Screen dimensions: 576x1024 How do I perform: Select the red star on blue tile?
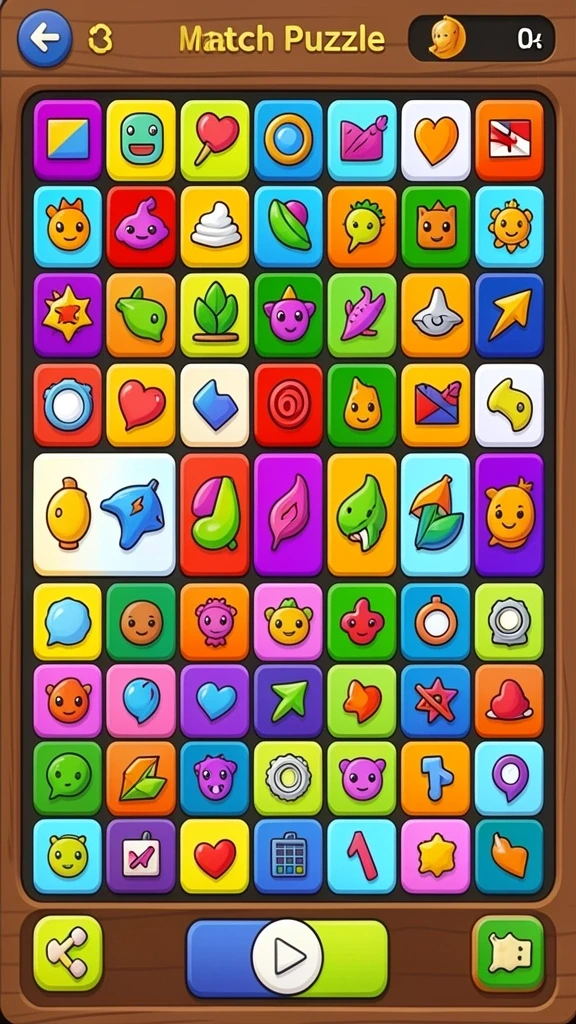pyautogui.click(x=436, y=701)
